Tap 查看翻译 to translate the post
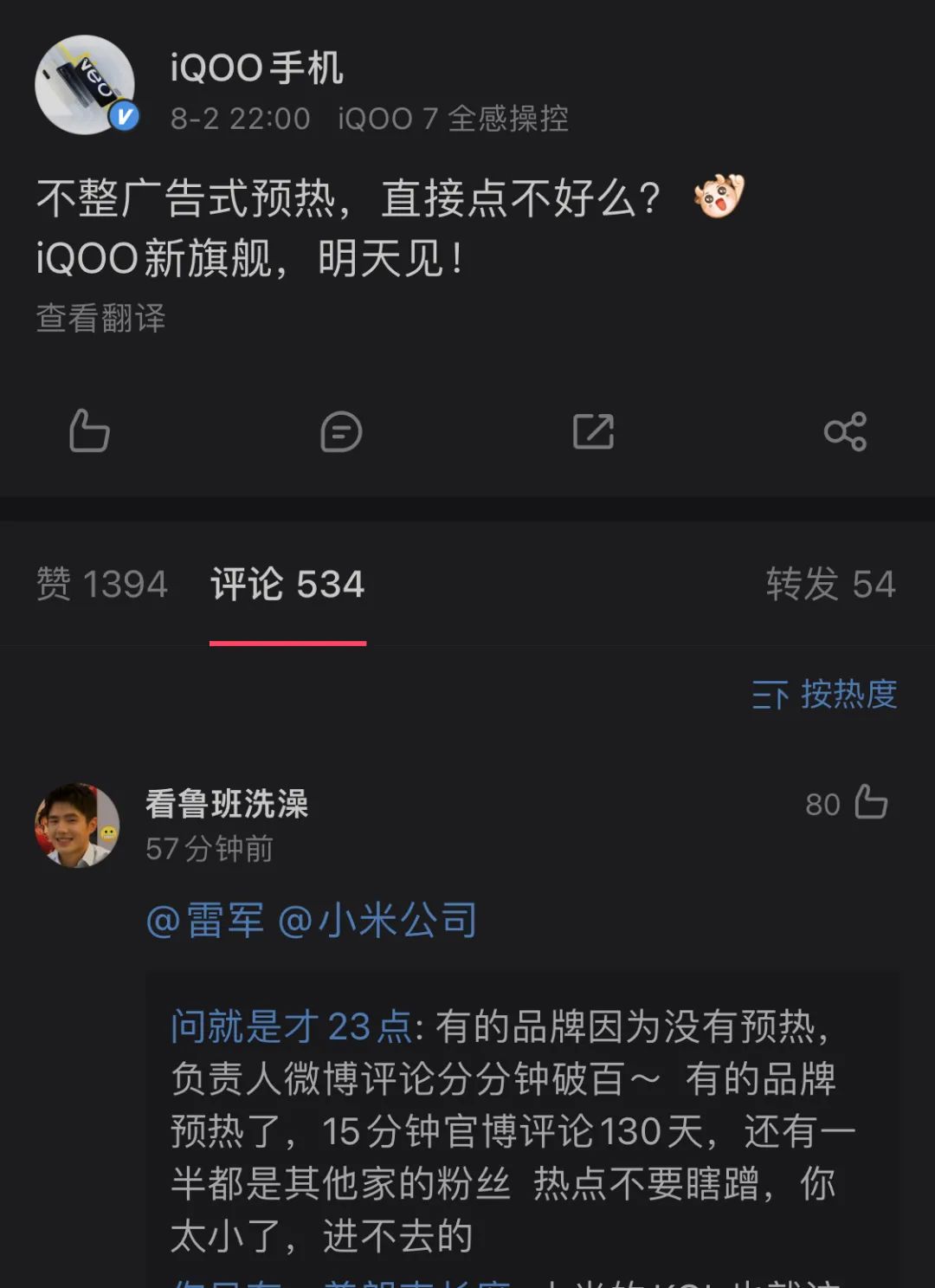 coord(100,318)
